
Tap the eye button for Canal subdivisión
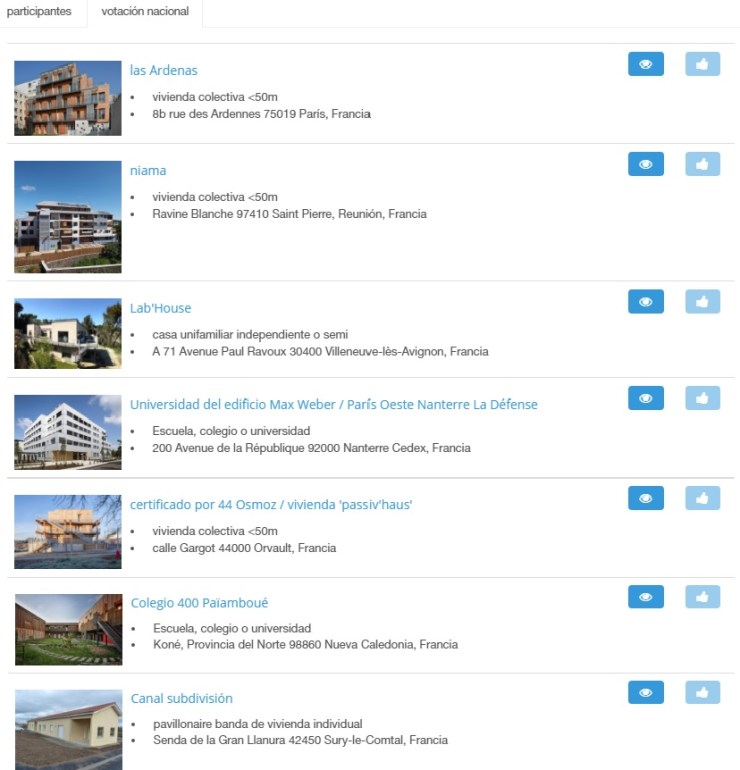645,692
